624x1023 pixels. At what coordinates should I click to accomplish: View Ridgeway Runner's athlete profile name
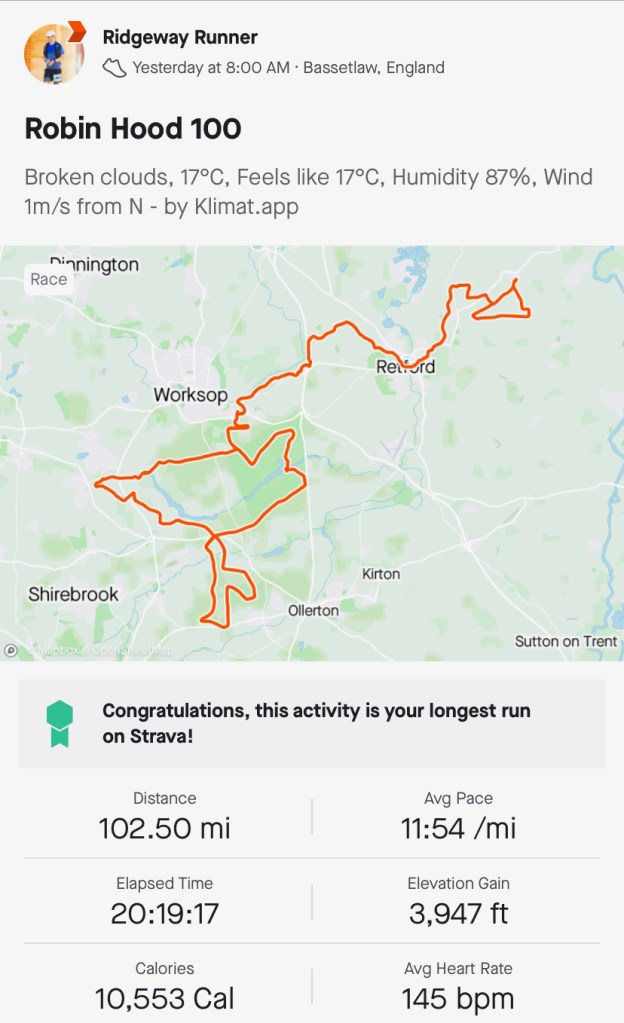pos(180,38)
